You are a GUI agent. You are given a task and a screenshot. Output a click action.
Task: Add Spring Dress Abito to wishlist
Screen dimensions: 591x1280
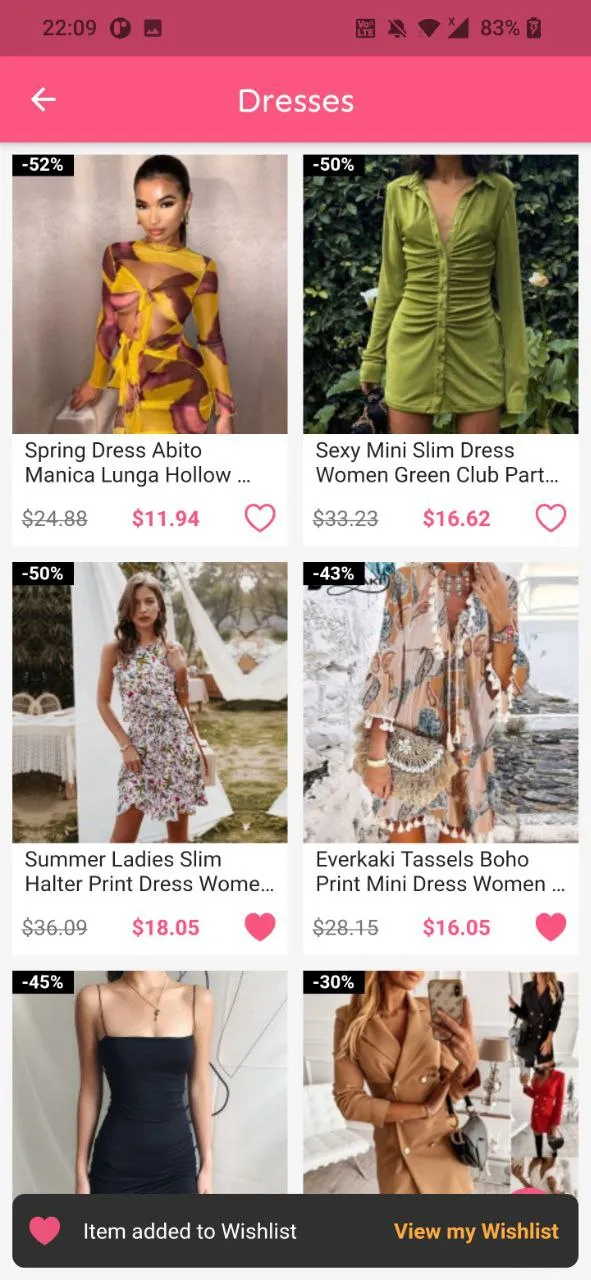tap(260, 518)
